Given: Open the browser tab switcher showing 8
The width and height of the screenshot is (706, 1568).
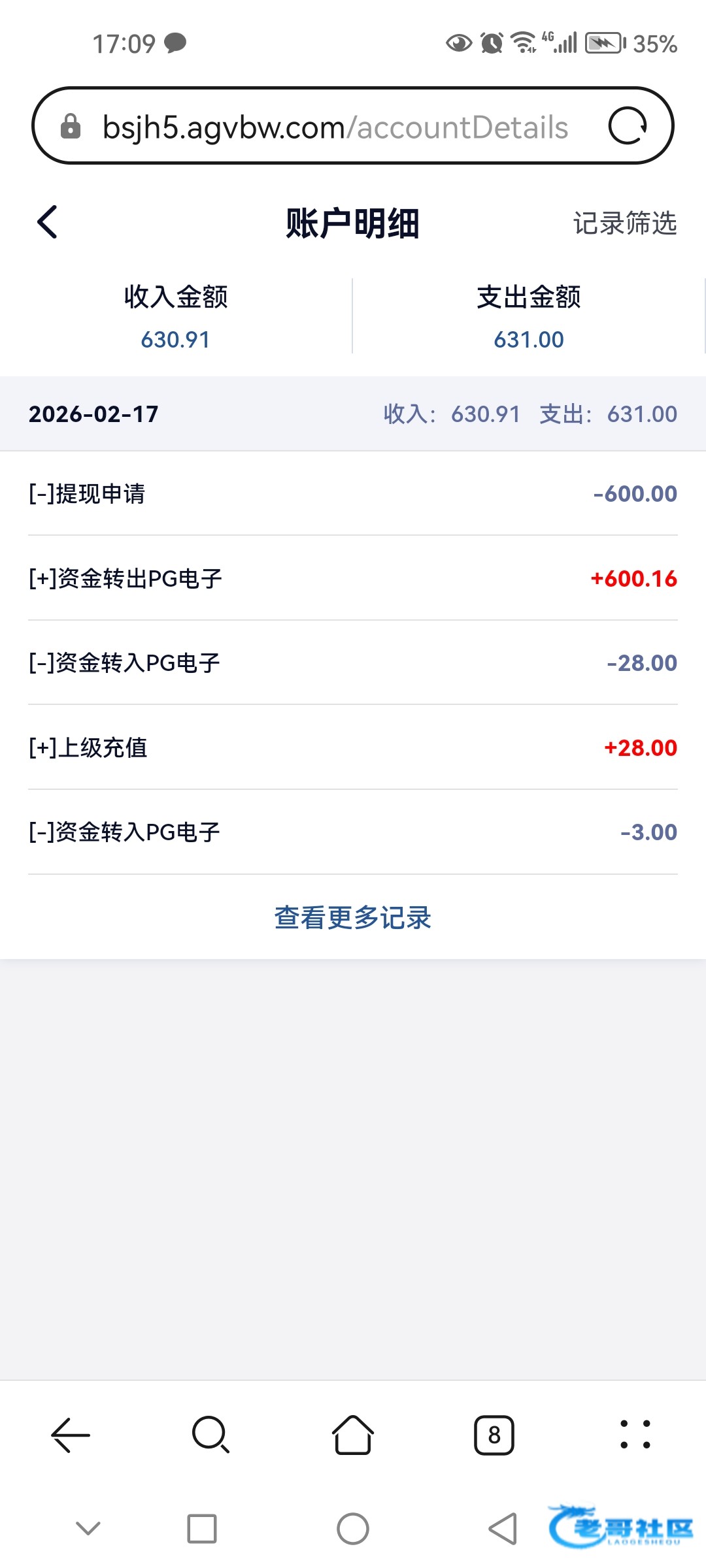Looking at the screenshot, I should (x=494, y=1435).
